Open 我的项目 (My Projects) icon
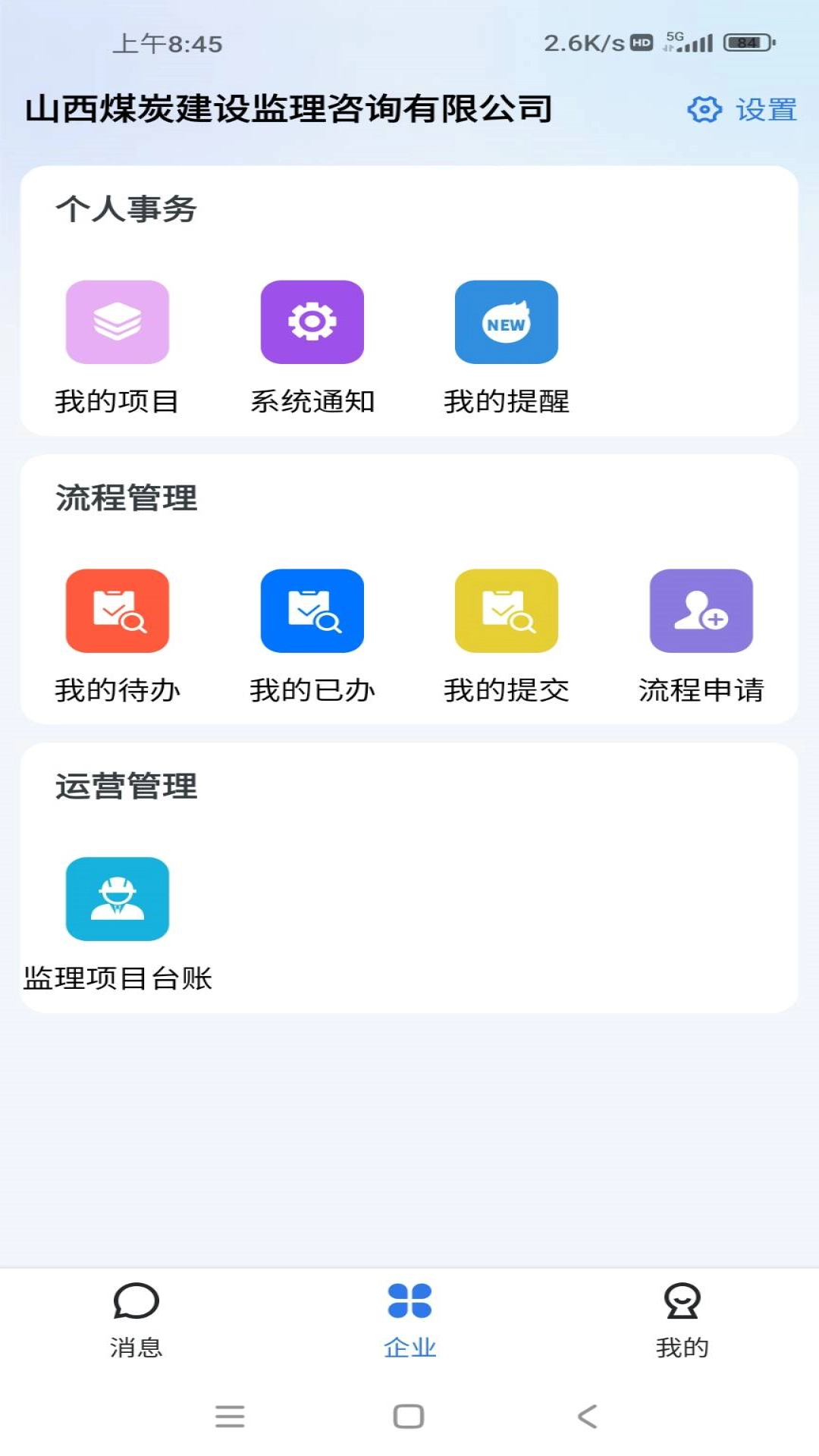 pyautogui.click(x=118, y=322)
